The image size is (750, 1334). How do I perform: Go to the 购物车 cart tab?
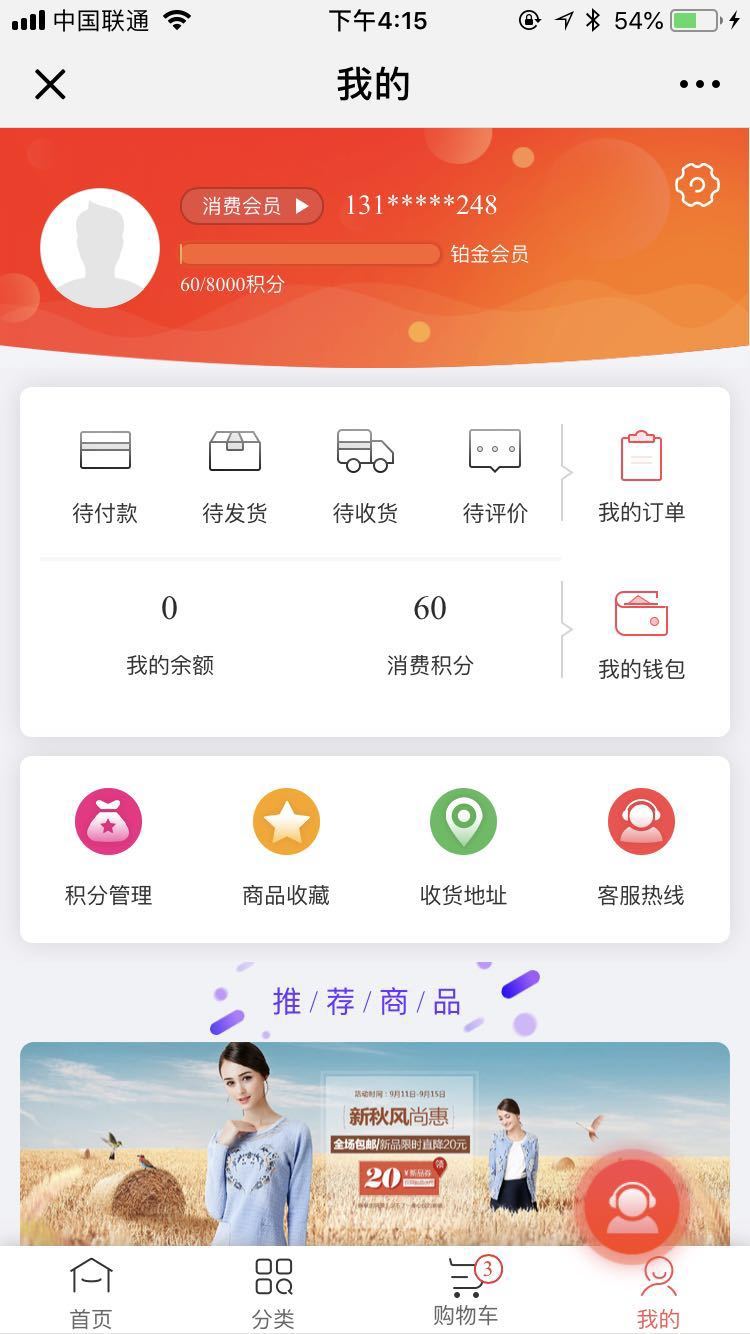(x=466, y=1290)
